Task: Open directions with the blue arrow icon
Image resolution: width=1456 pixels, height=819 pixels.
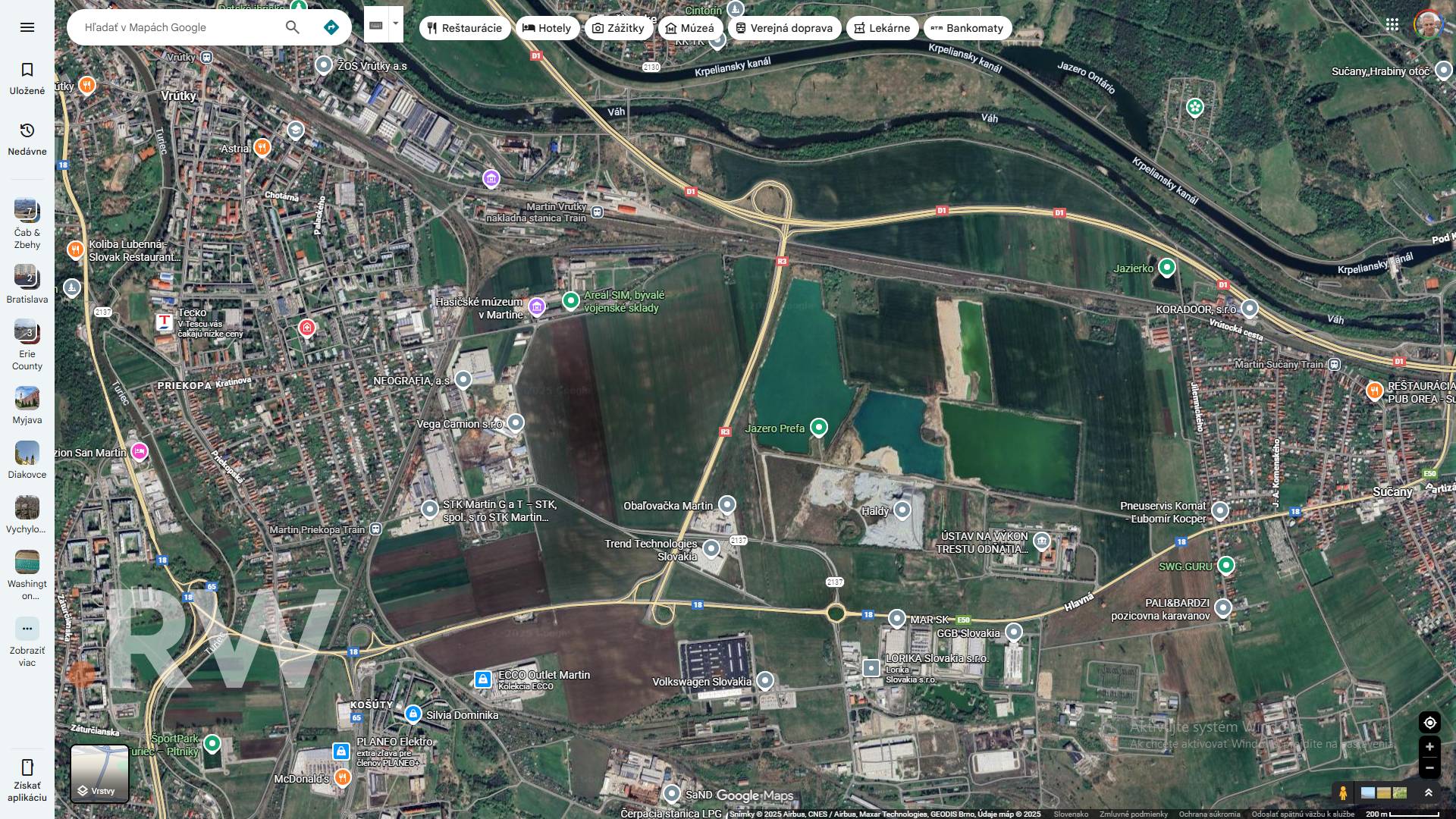Action: click(x=331, y=27)
